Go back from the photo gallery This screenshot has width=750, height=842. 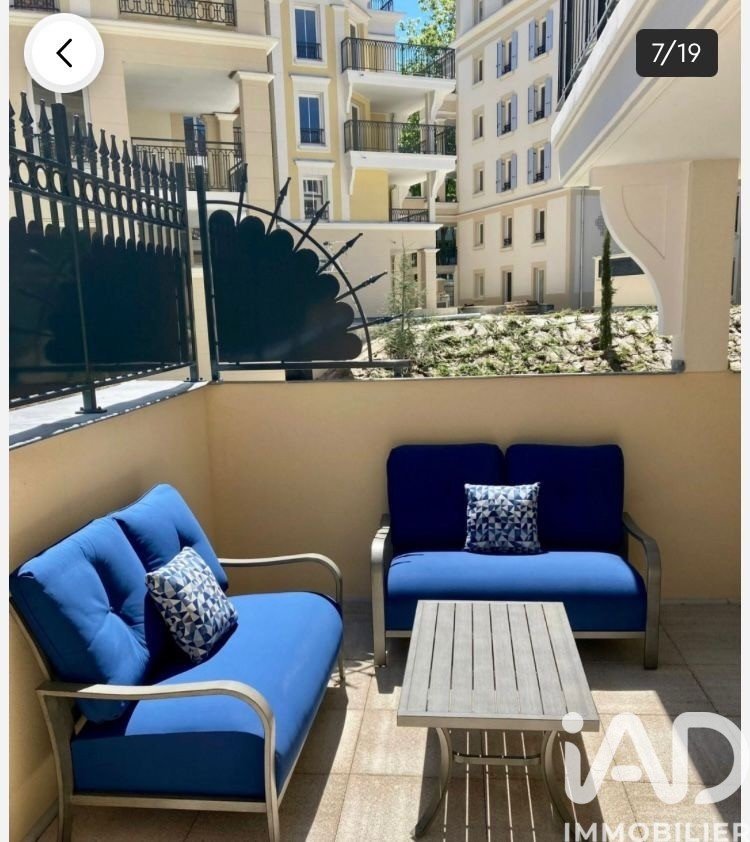64,53
